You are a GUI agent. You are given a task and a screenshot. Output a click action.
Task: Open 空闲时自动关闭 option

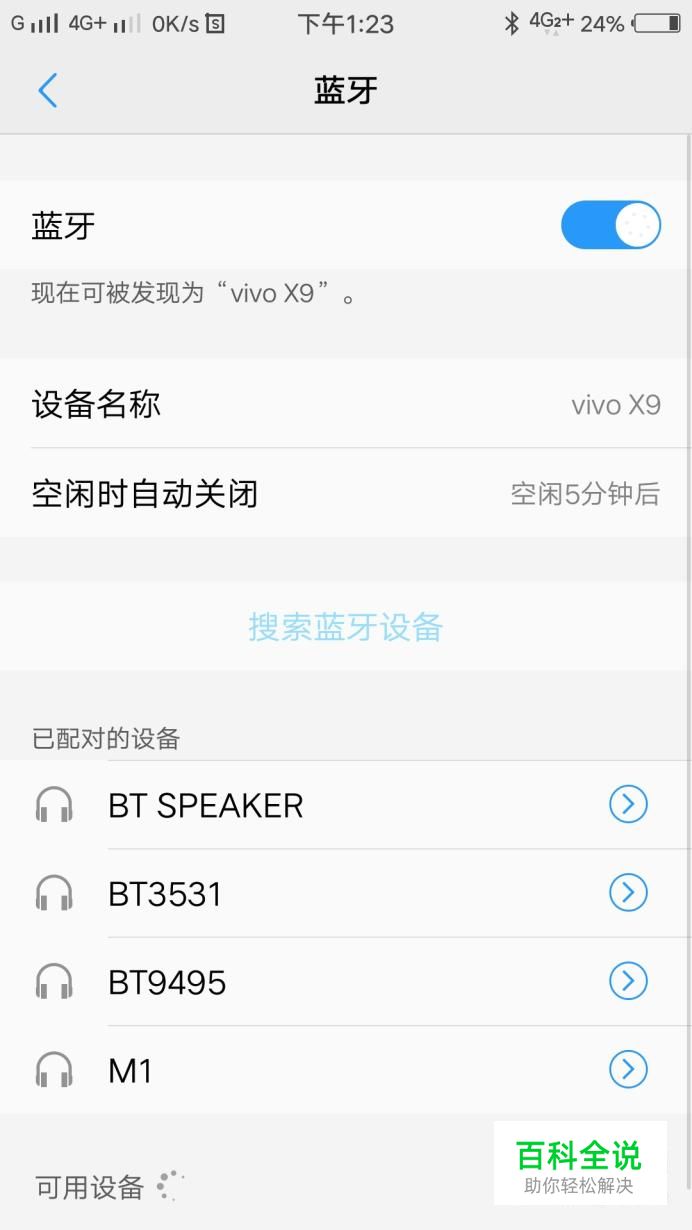pyautogui.click(x=345, y=493)
